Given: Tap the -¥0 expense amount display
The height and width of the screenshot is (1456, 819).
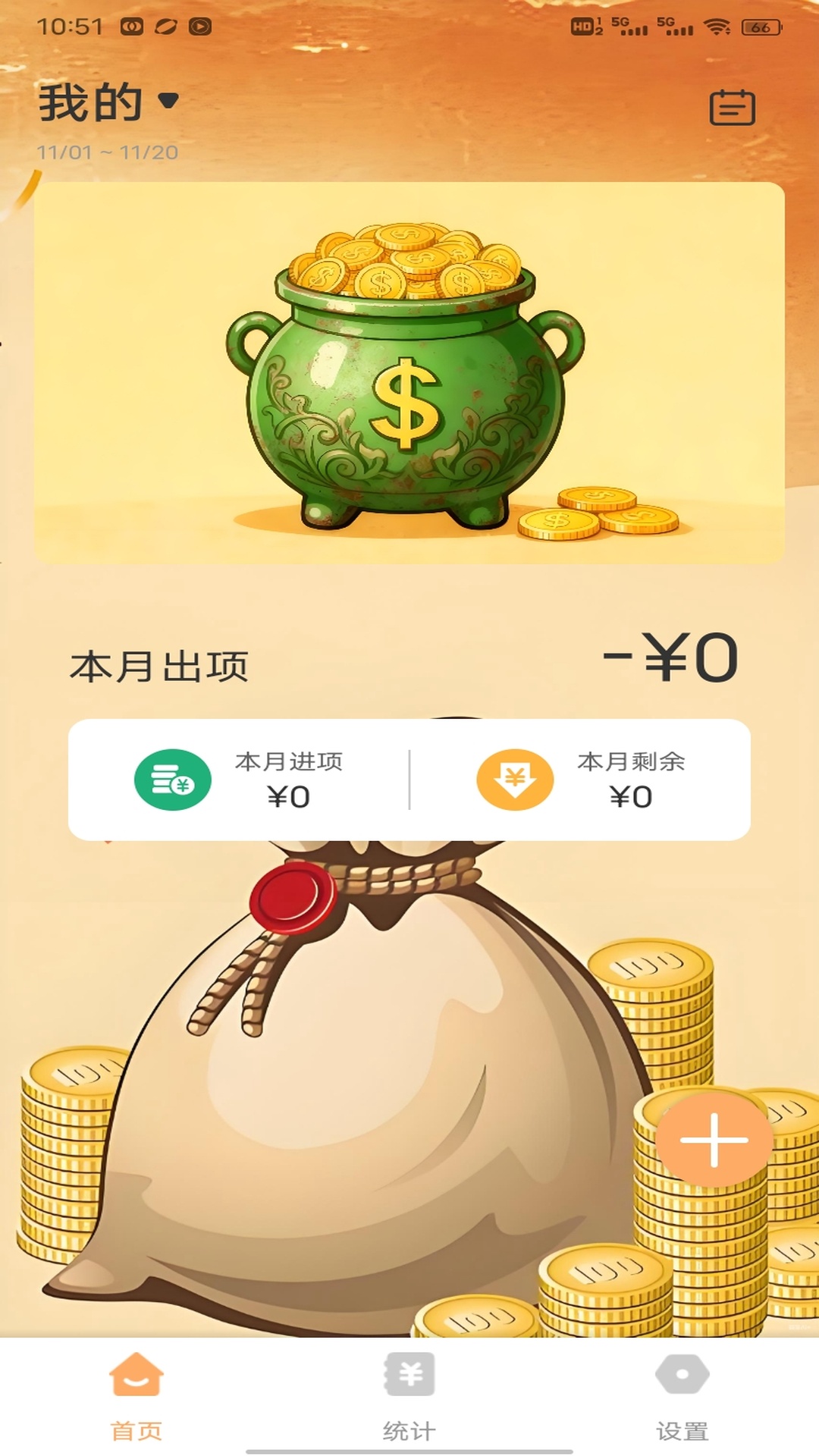Looking at the screenshot, I should pos(672,658).
